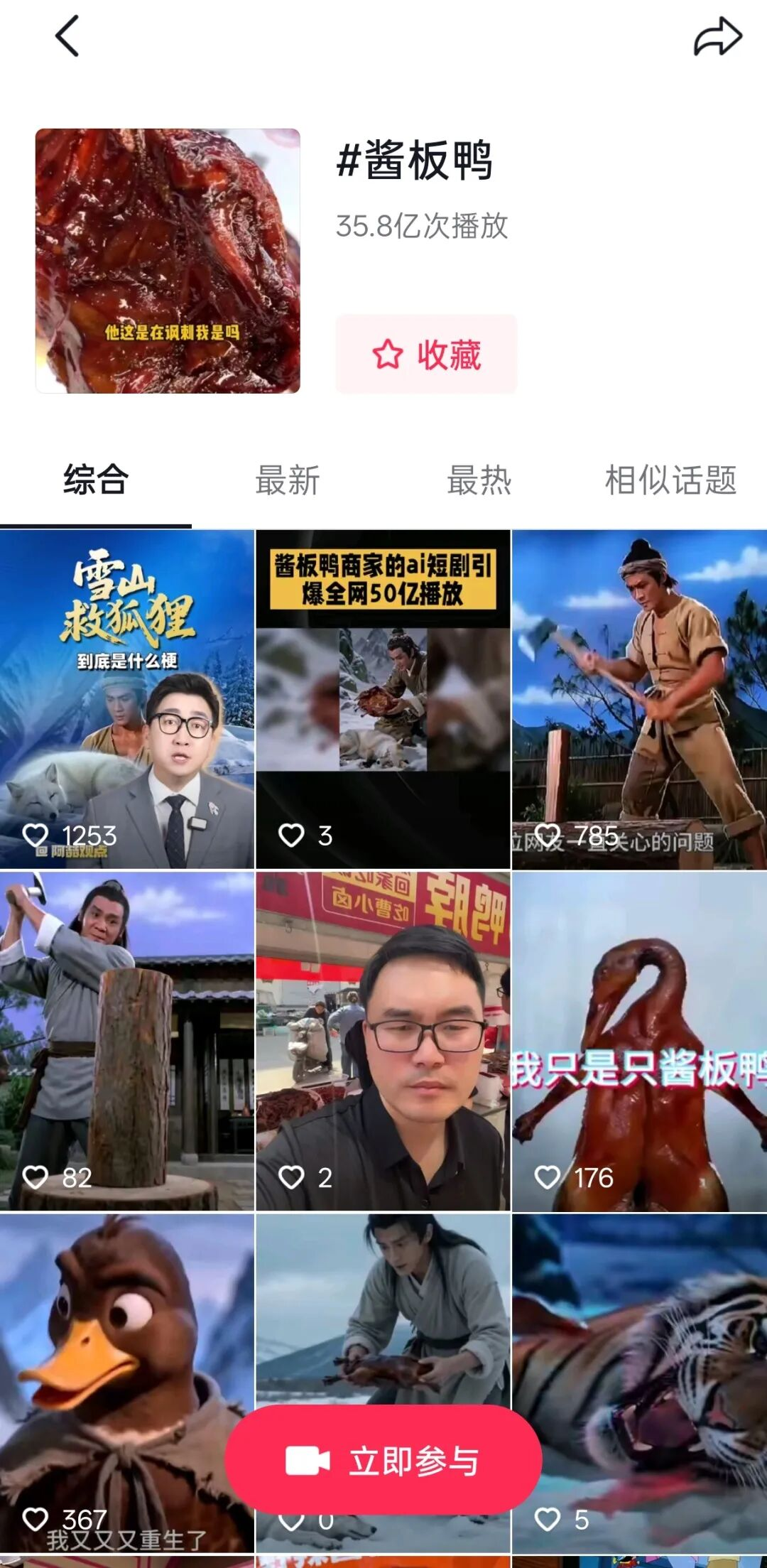Open the log-chopping video with 82 likes

click(126, 1041)
